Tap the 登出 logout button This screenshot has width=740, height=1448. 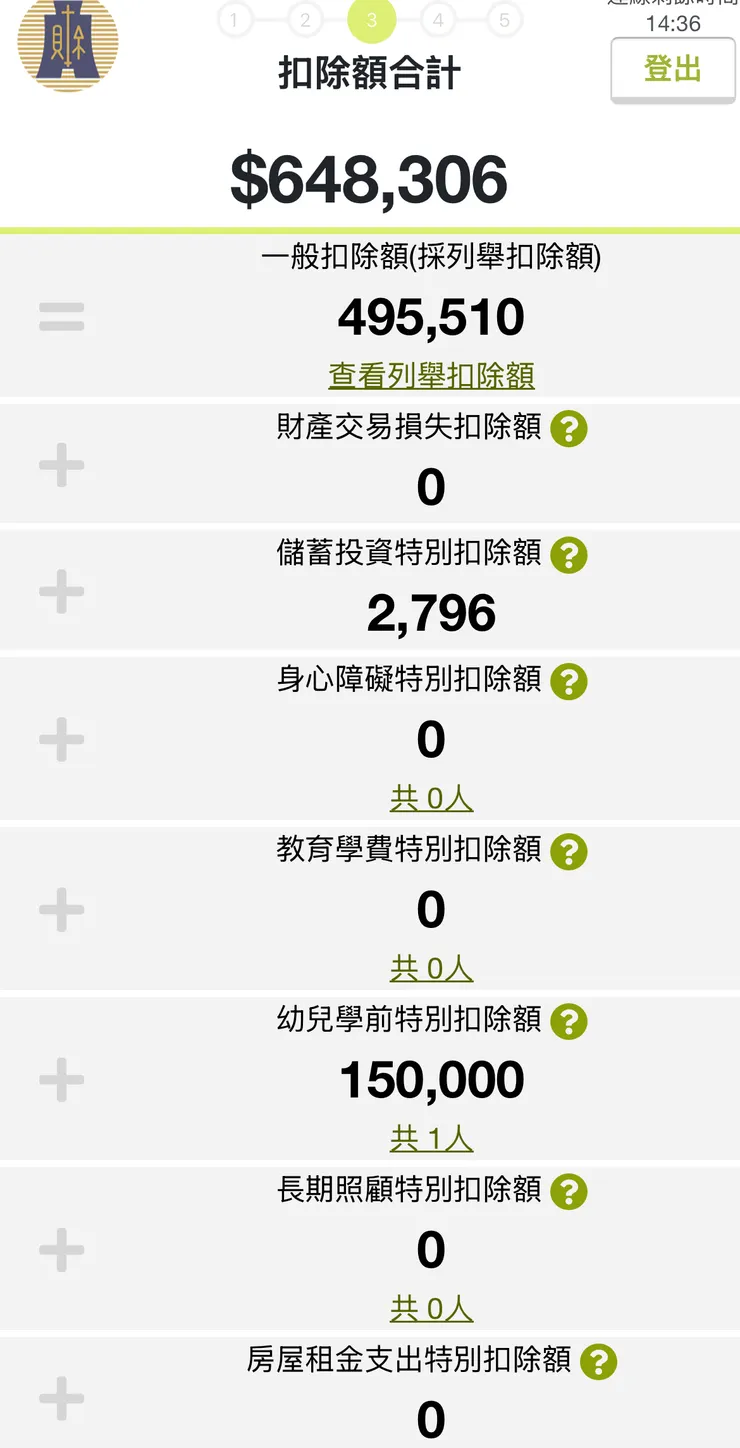pyautogui.click(x=672, y=69)
